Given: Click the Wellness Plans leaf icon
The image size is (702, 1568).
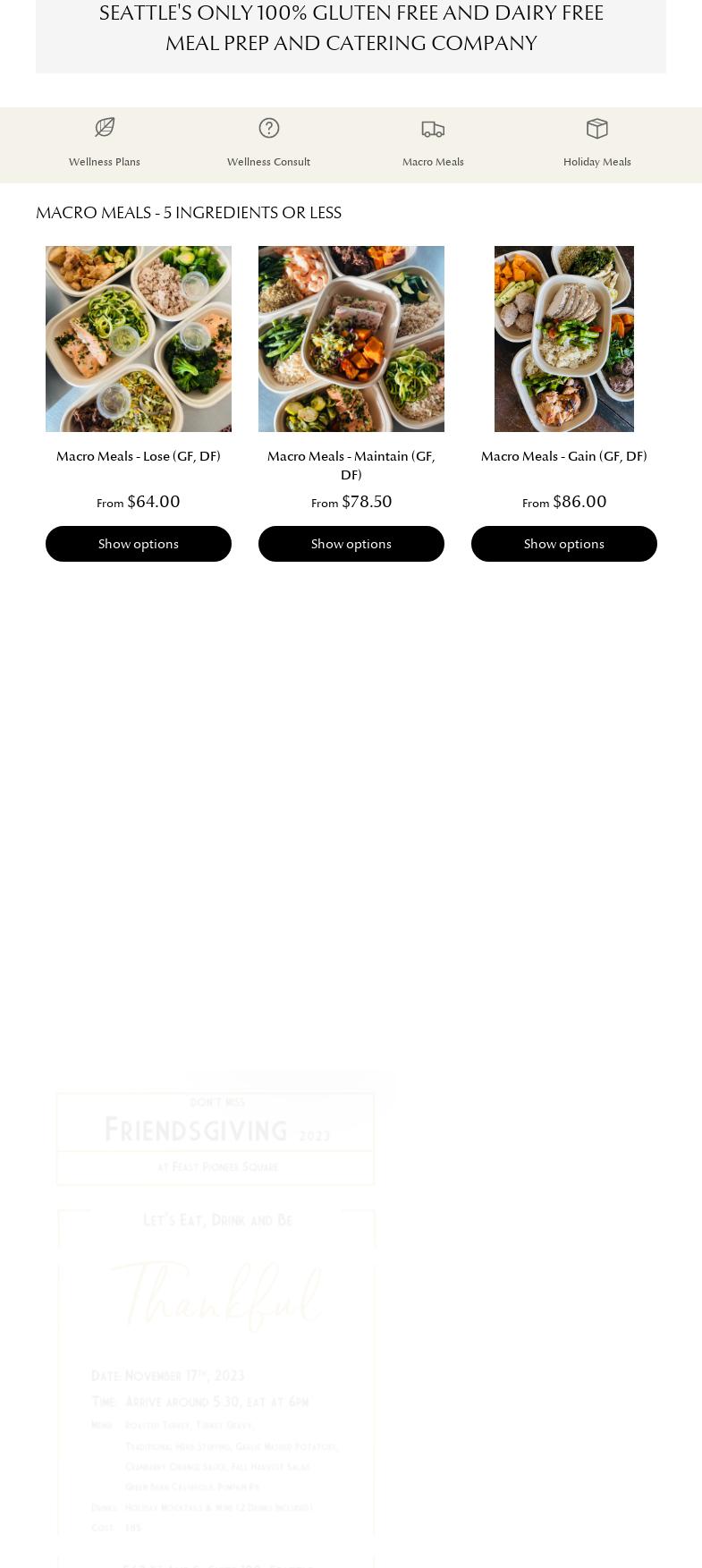Looking at the screenshot, I should pyautogui.click(x=104, y=127).
